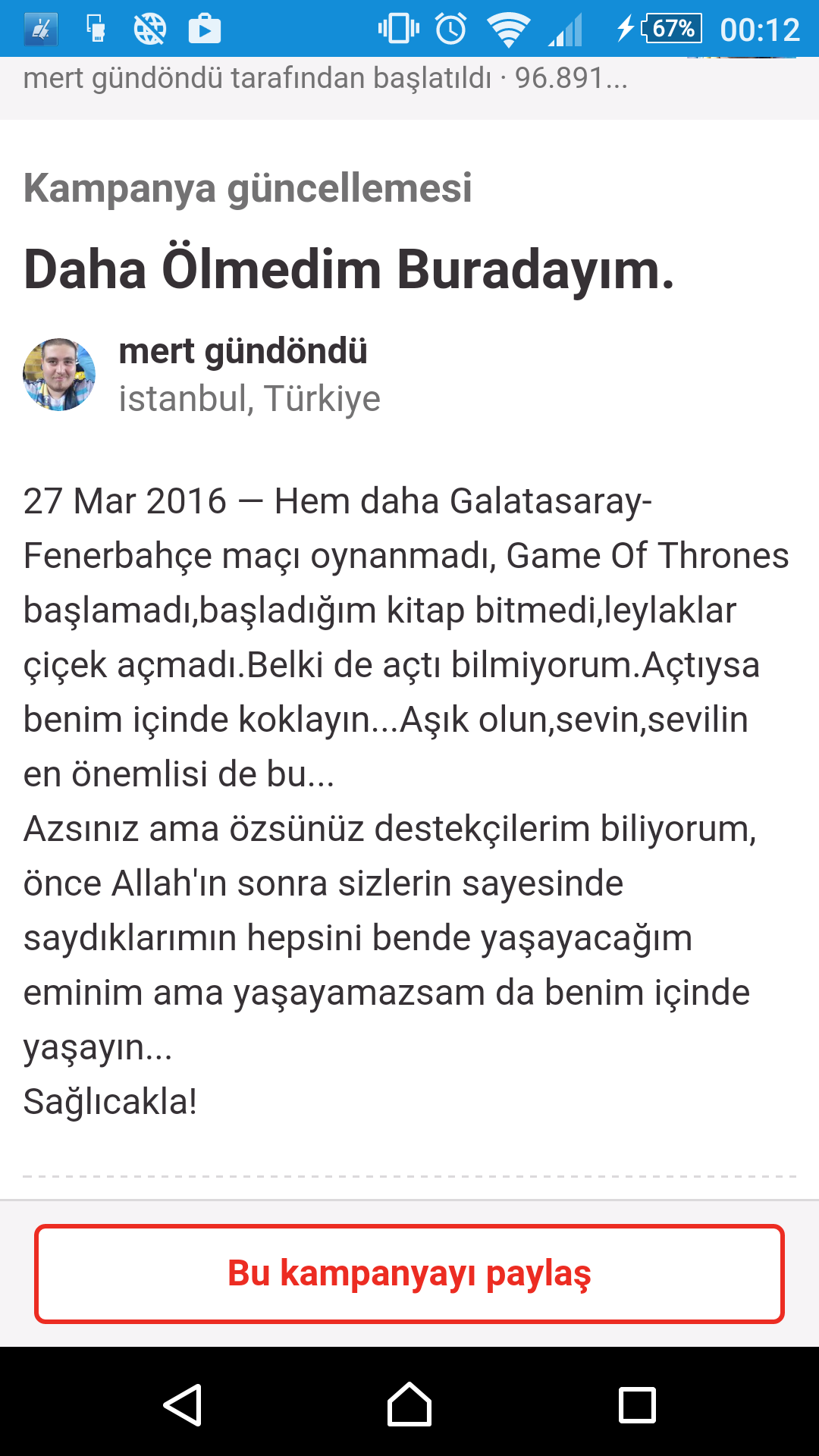Open the recent apps overview
This screenshot has width=819, height=1456.
click(637, 1404)
